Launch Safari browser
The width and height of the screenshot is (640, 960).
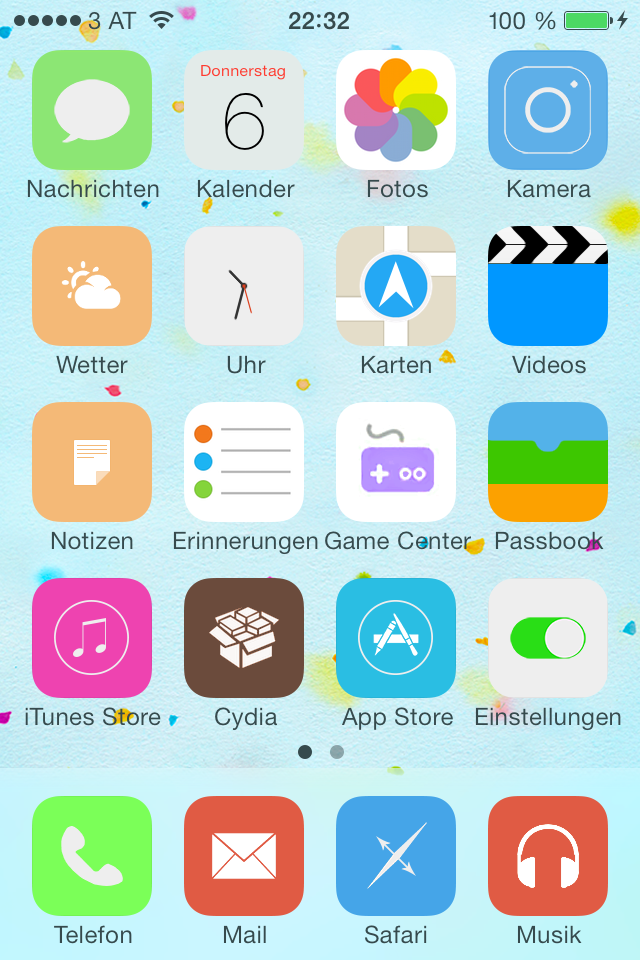[396, 856]
